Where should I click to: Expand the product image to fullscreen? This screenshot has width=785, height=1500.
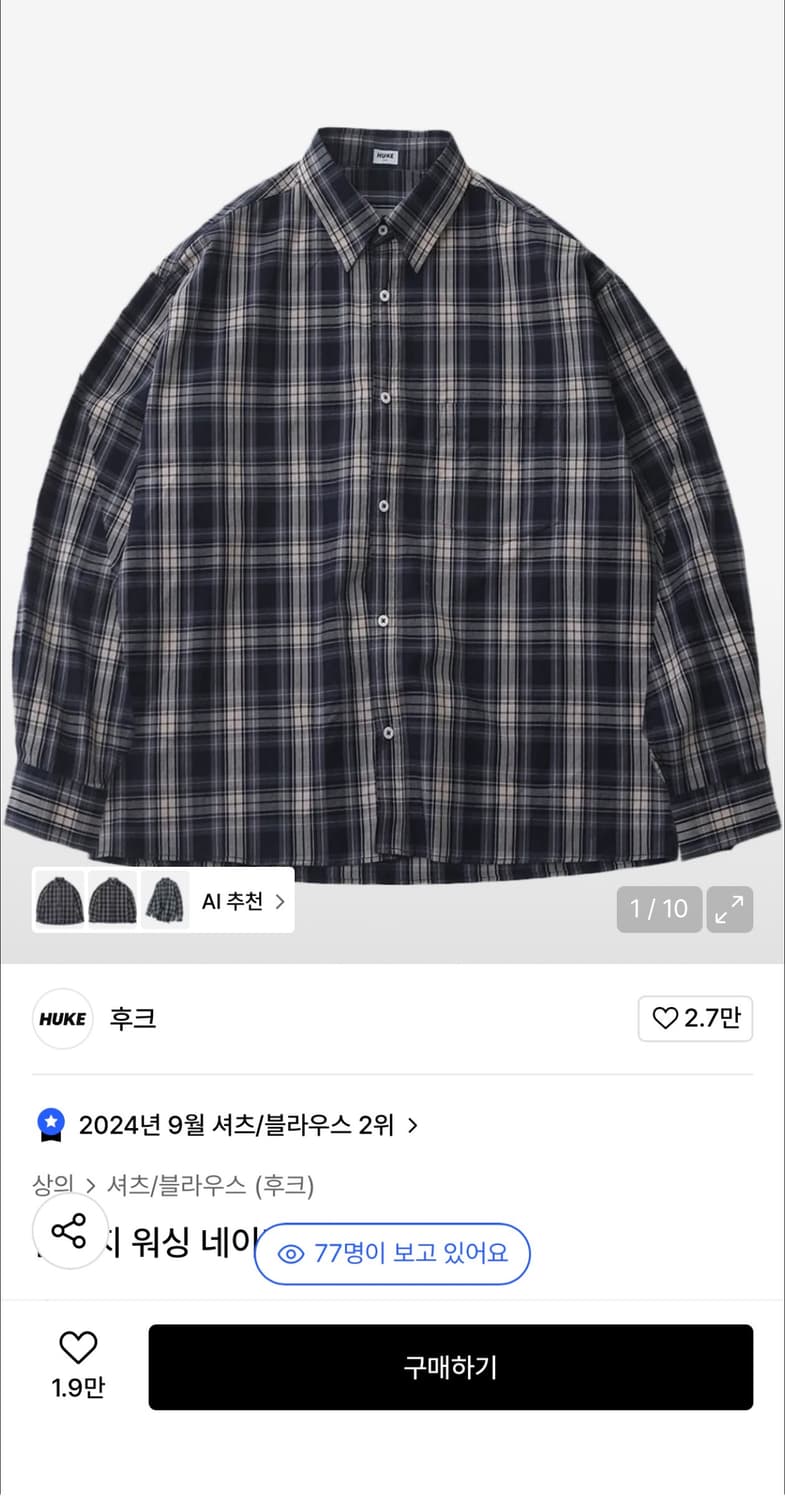pyautogui.click(x=730, y=909)
